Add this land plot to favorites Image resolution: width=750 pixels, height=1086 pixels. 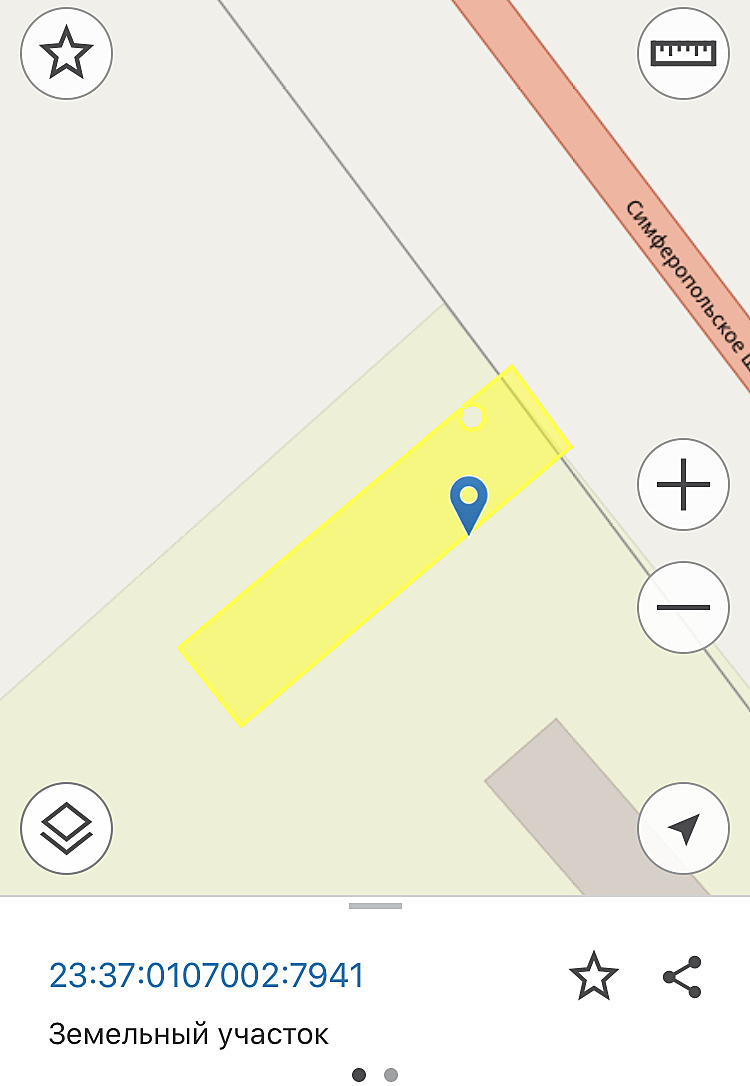point(593,976)
